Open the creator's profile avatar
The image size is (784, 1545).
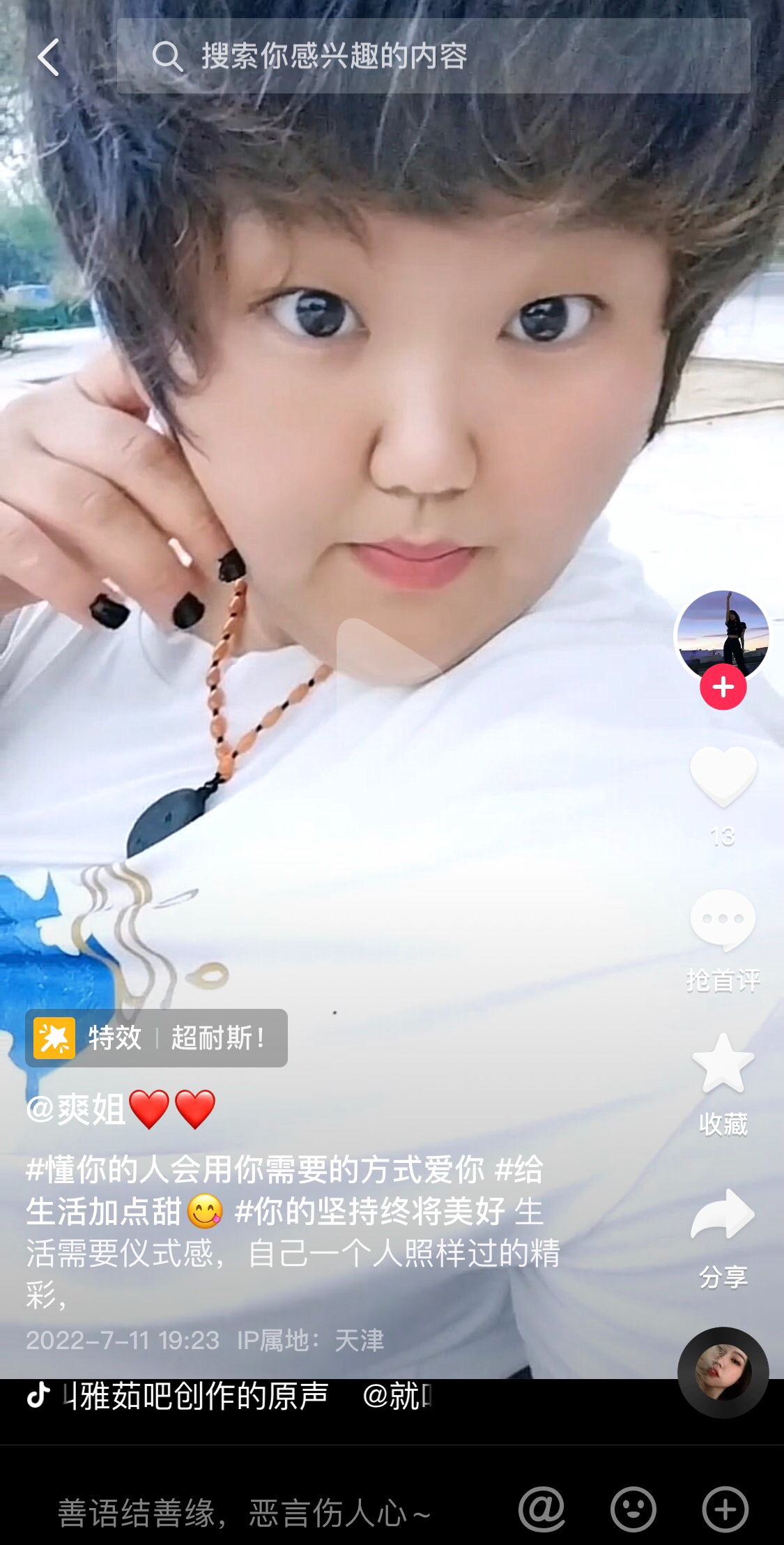click(723, 635)
